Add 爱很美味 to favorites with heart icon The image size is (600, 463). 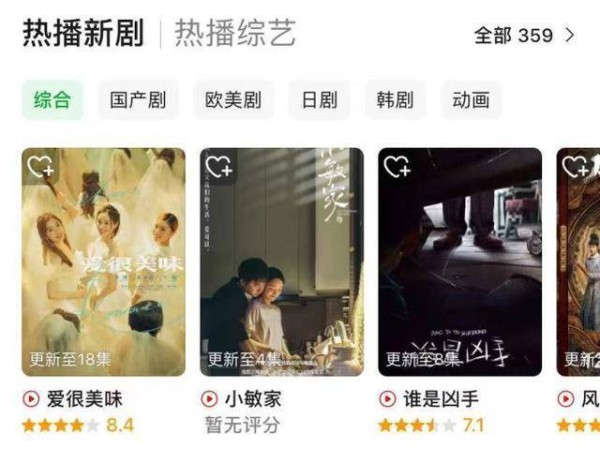point(41,167)
